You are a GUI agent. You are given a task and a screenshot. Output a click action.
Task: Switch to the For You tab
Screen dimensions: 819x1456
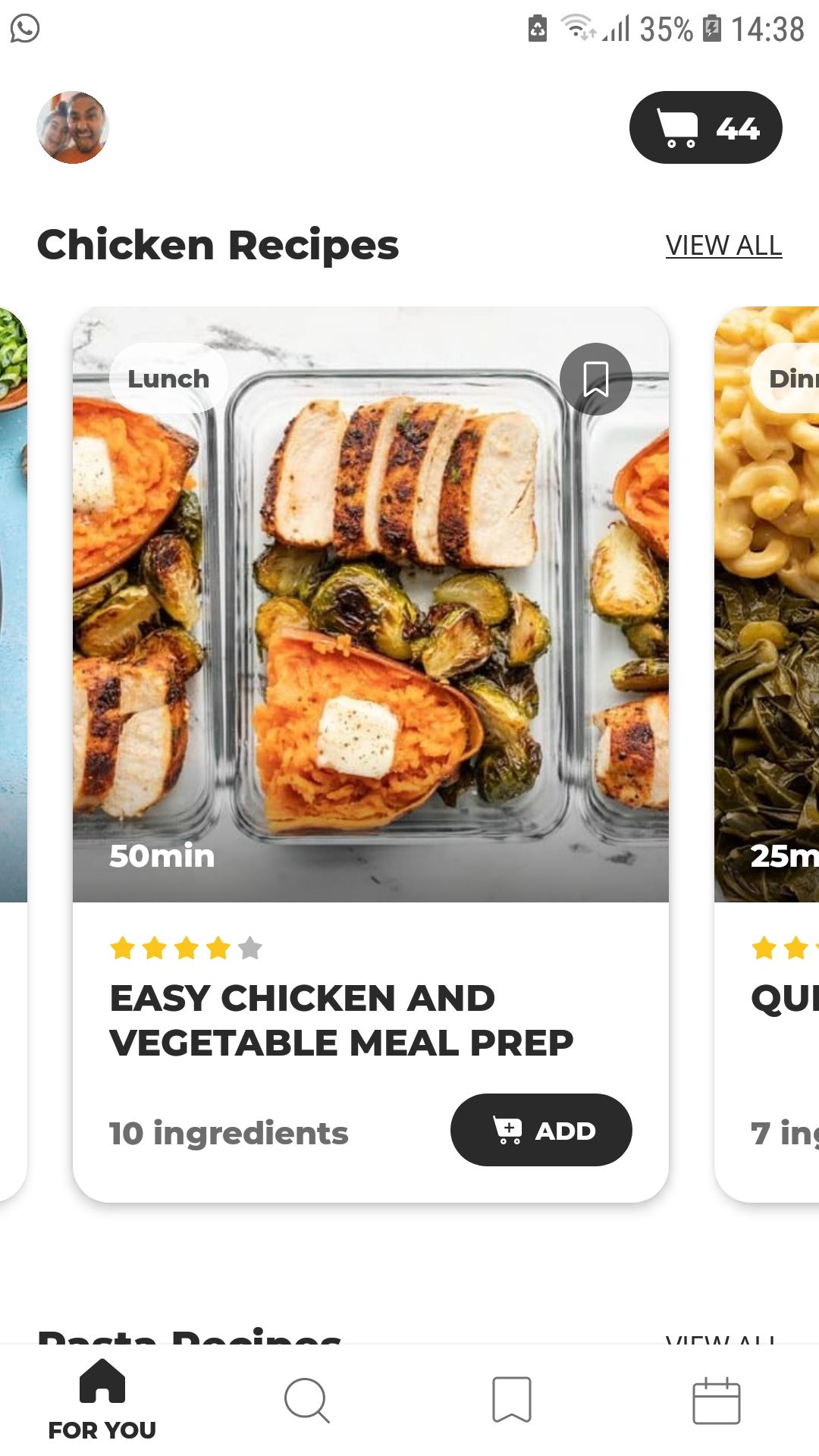click(102, 1401)
